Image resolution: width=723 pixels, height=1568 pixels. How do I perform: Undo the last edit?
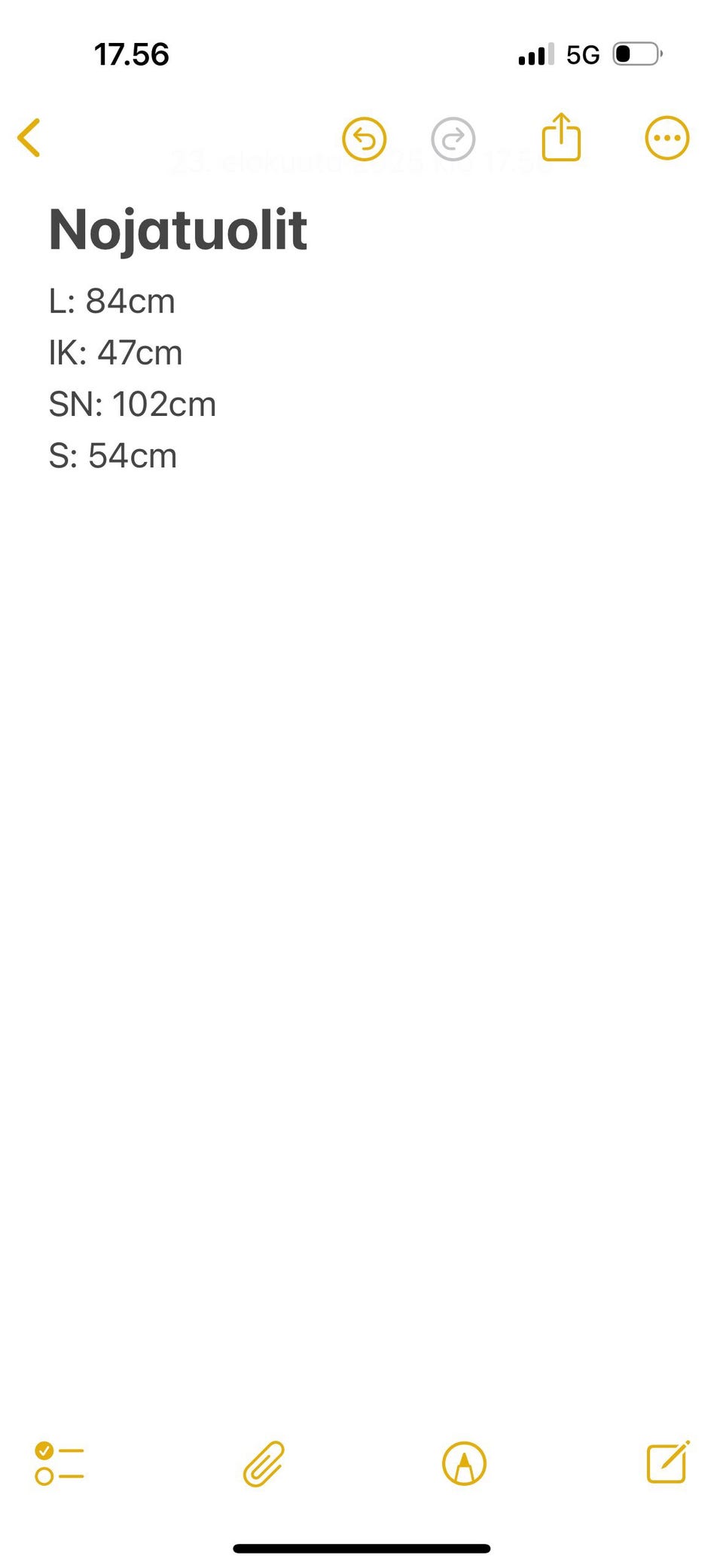coord(365,139)
